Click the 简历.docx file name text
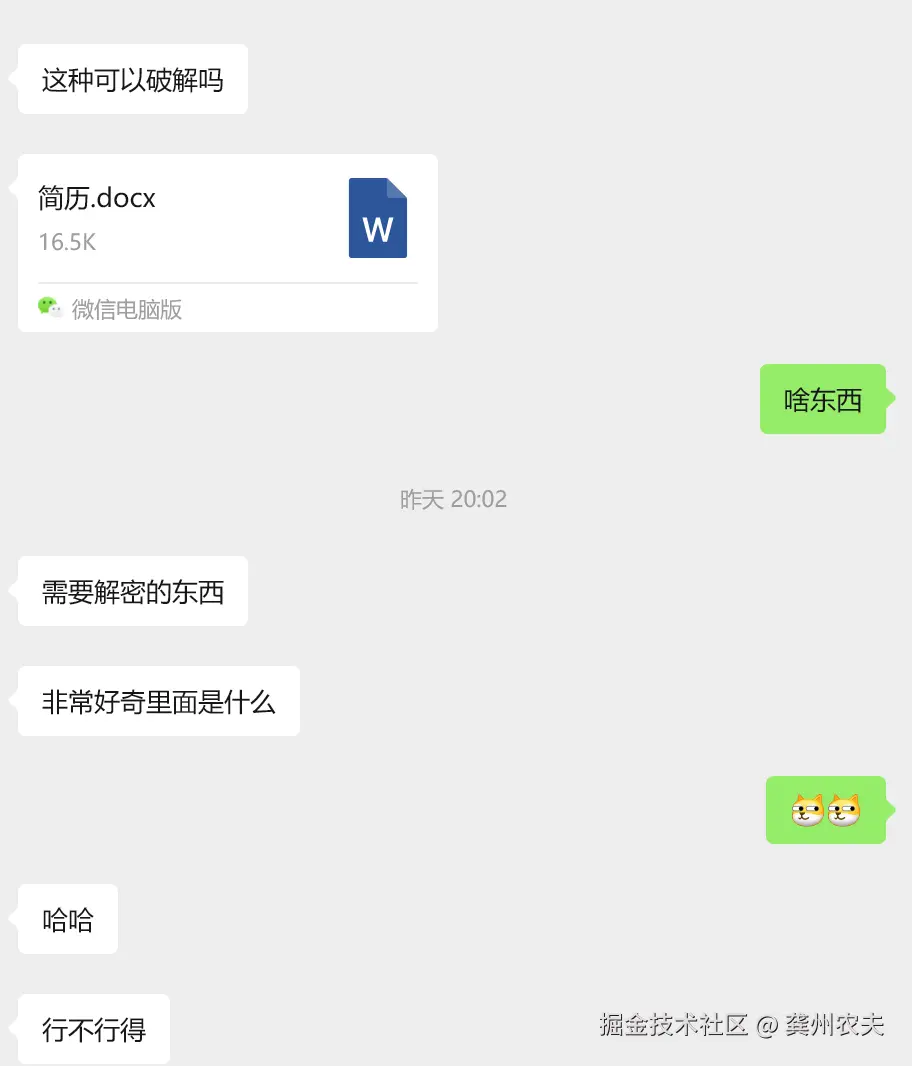Viewport: 912px width, 1066px height. (x=96, y=198)
